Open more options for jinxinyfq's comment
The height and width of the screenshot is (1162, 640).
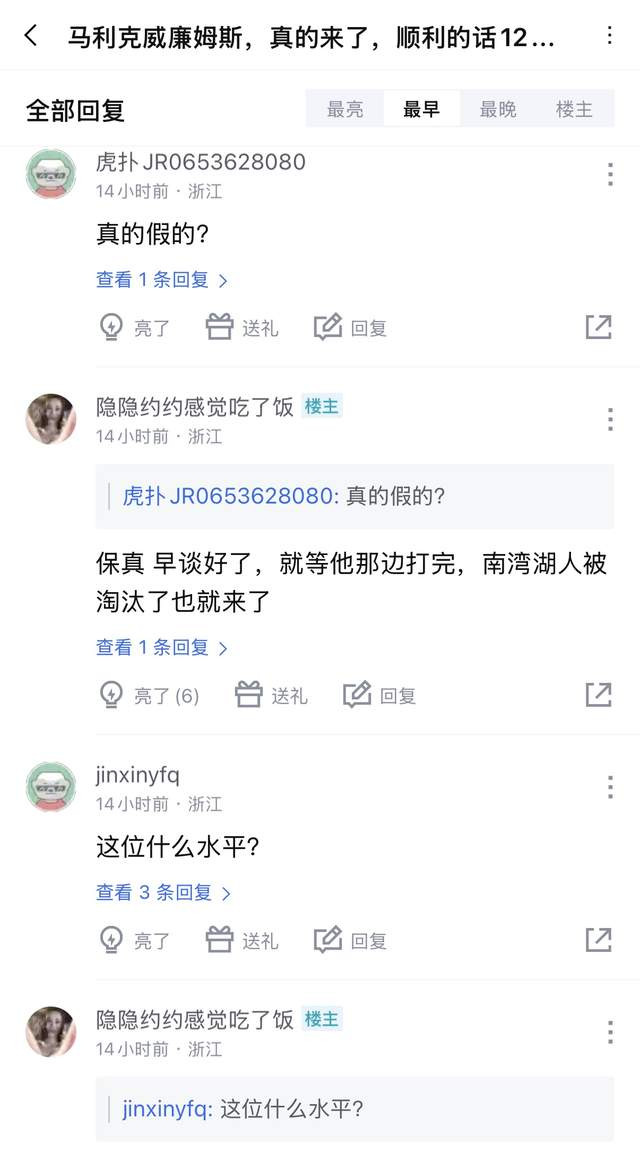609,787
